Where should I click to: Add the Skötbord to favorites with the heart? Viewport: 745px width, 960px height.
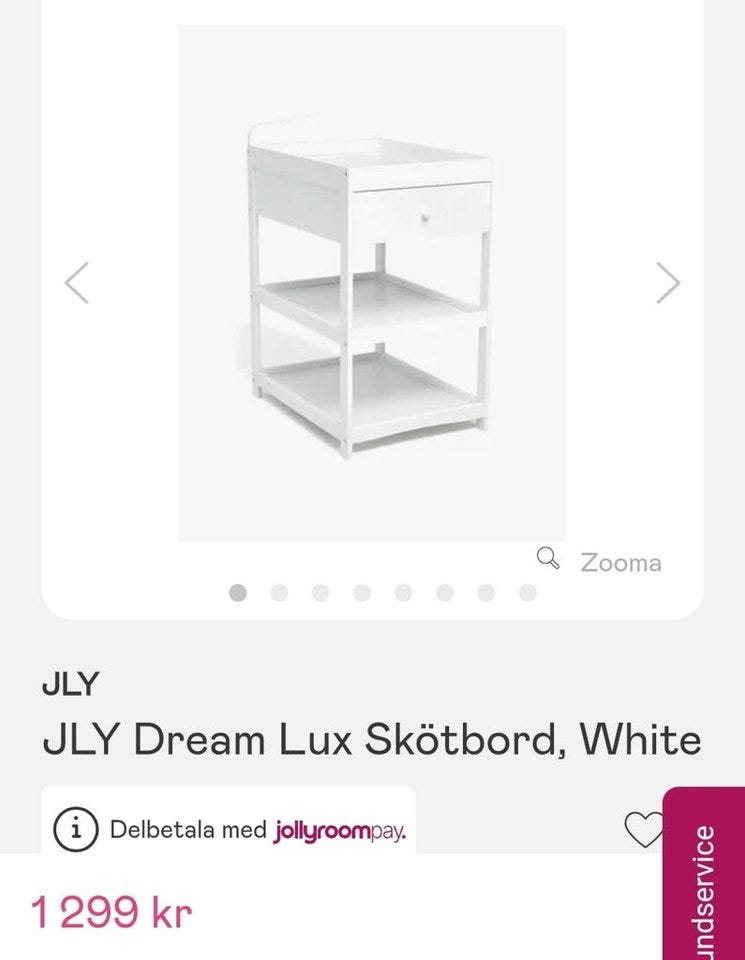pos(643,828)
